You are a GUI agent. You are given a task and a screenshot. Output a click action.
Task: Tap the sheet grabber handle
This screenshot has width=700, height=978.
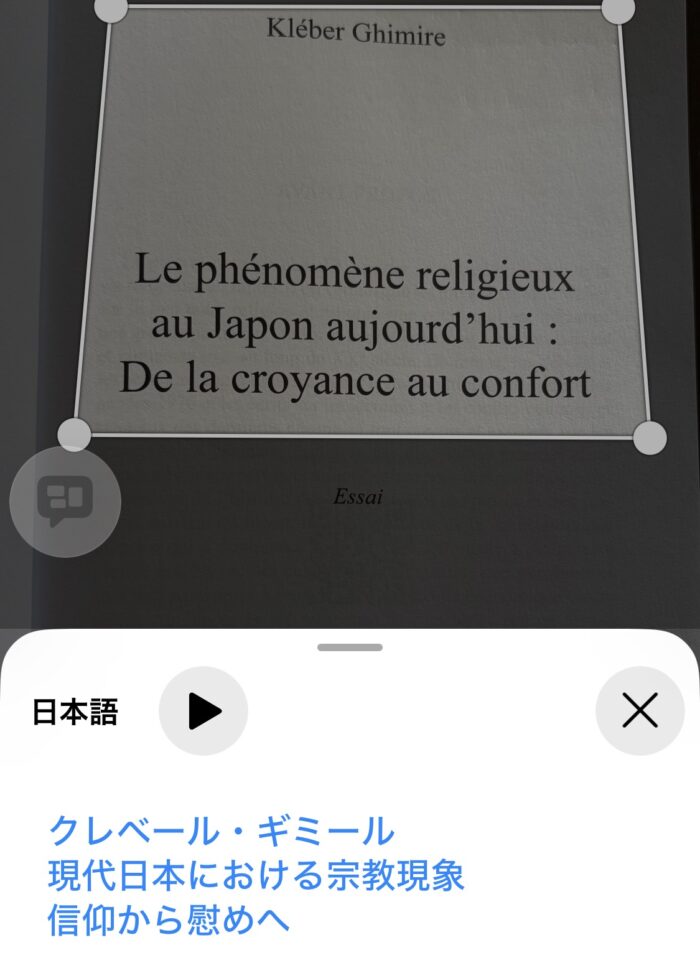tap(349, 648)
